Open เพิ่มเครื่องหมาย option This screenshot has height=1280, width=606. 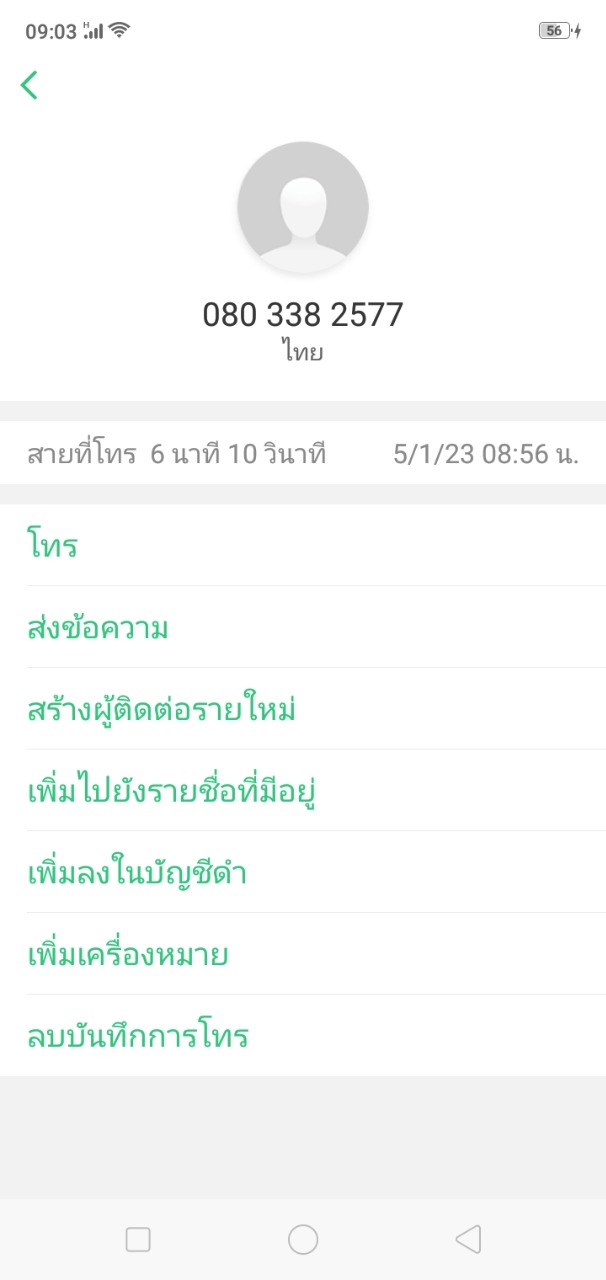[x=303, y=955]
